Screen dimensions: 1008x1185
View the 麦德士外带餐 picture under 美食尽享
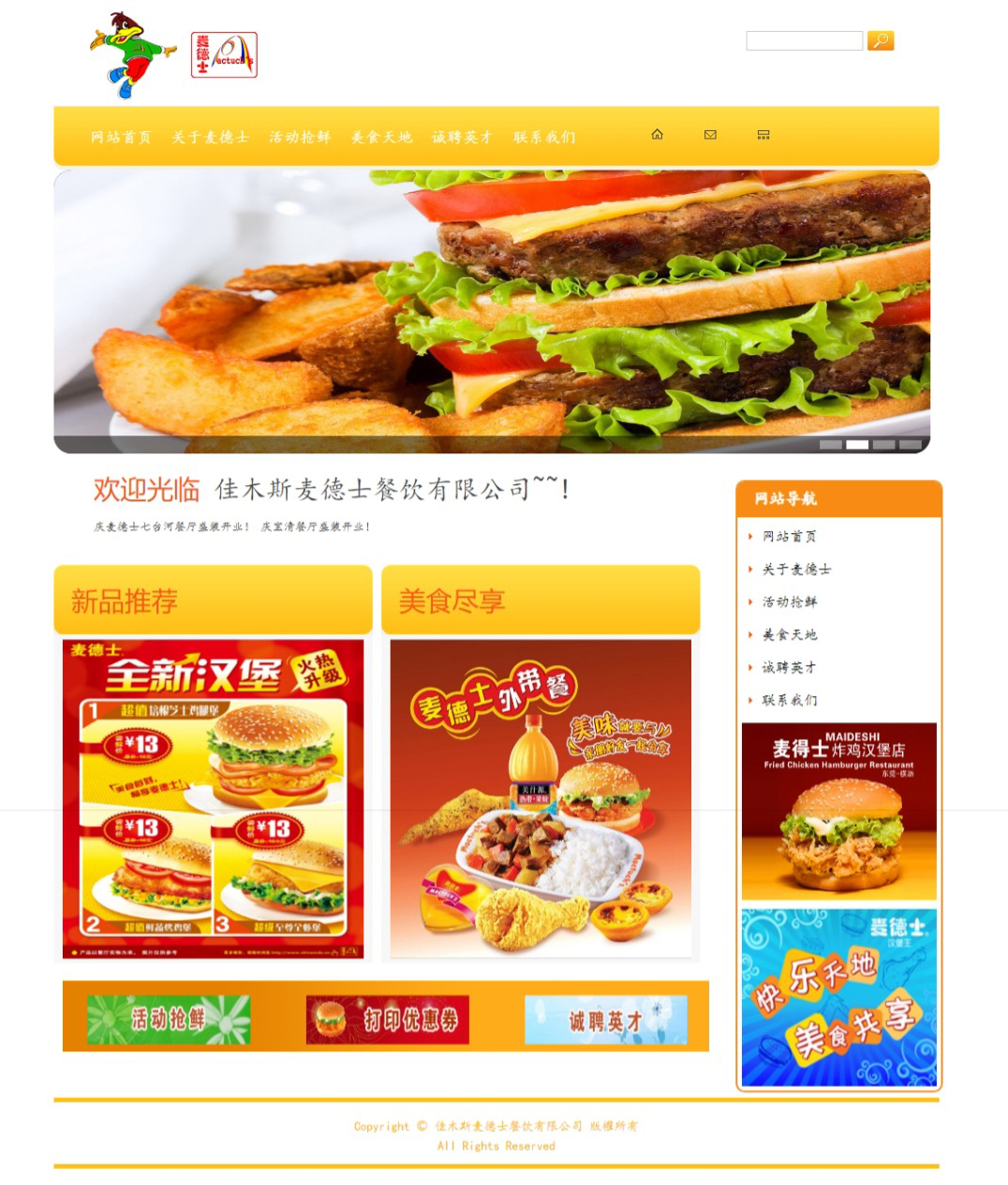tap(541, 798)
